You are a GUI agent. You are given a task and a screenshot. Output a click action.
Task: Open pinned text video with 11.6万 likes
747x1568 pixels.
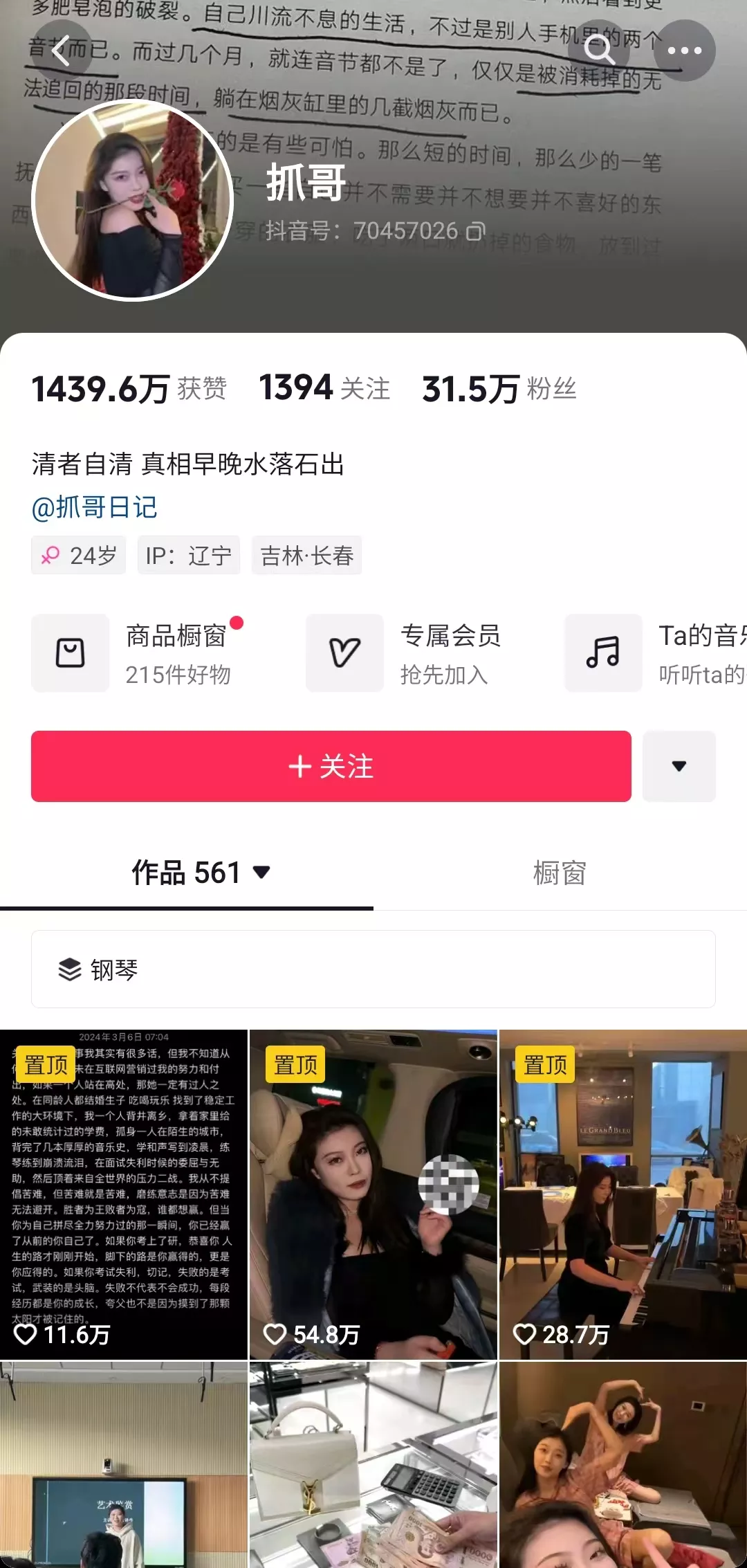coord(124,1194)
